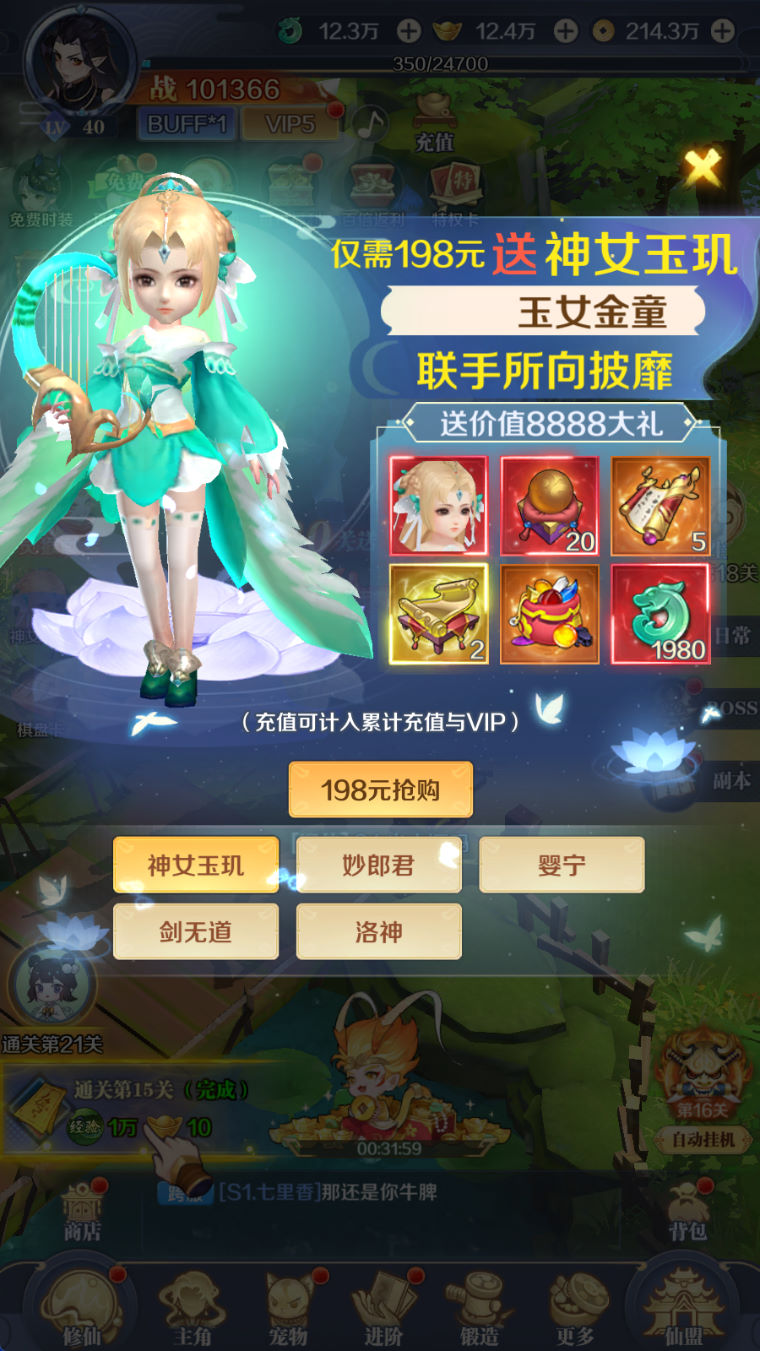The height and width of the screenshot is (1351, 760).
Task: Select the 神女玉玑 character tab
Action: pos(196,865)
